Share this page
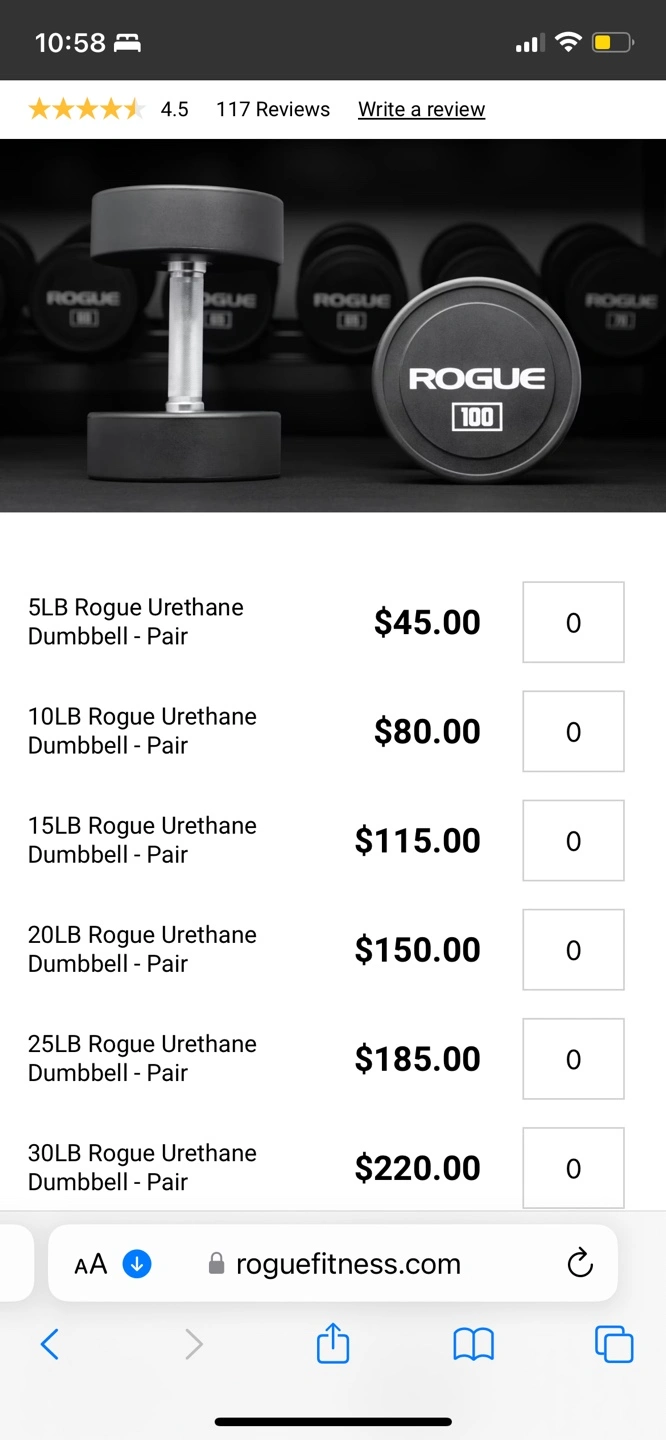 (333, 1344)
